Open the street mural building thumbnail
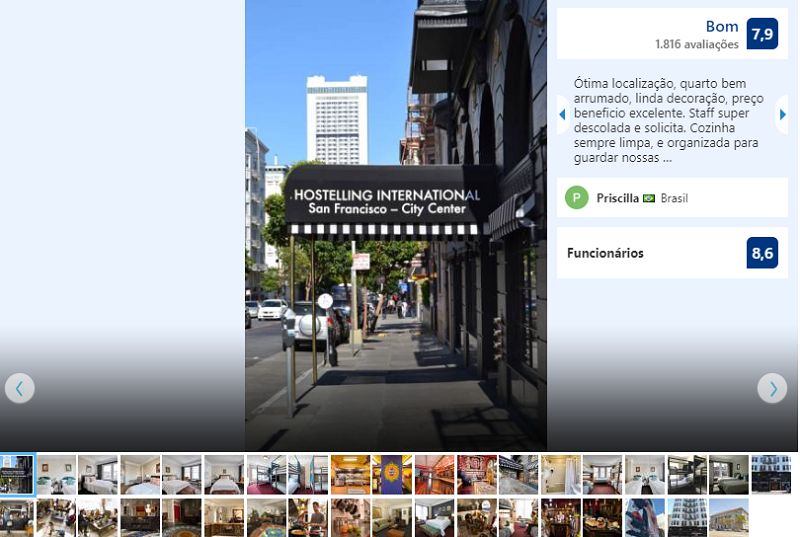The height and width of the screenshot is (537, 800). 644,518
